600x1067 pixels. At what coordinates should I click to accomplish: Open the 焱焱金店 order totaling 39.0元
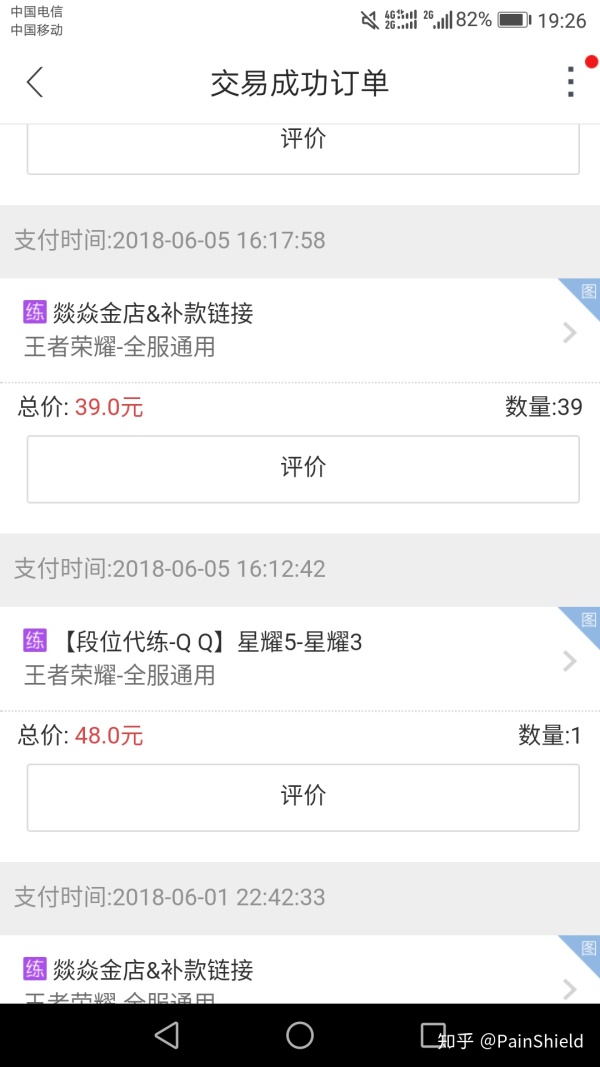(300, 330)
